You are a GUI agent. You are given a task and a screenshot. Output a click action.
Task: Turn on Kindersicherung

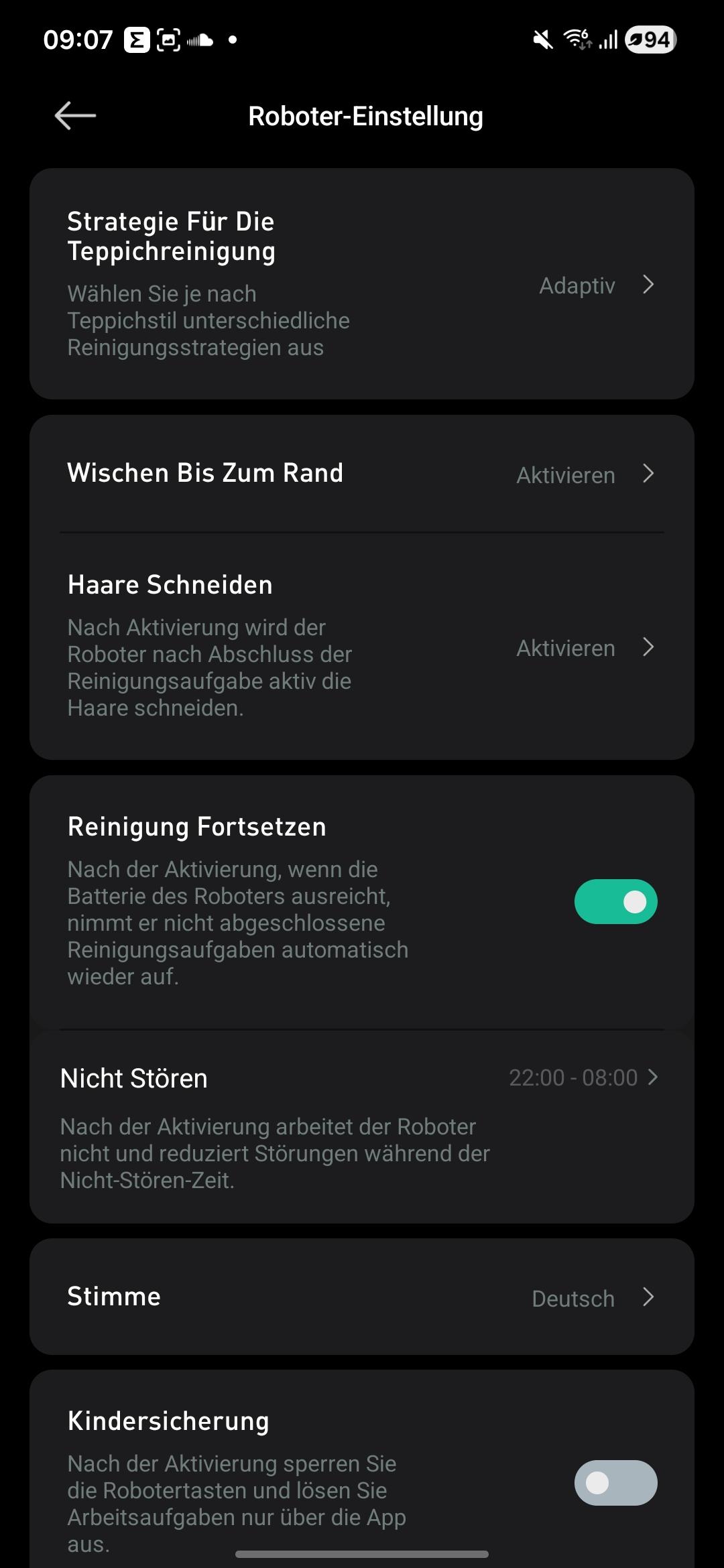pos(615,1482)
